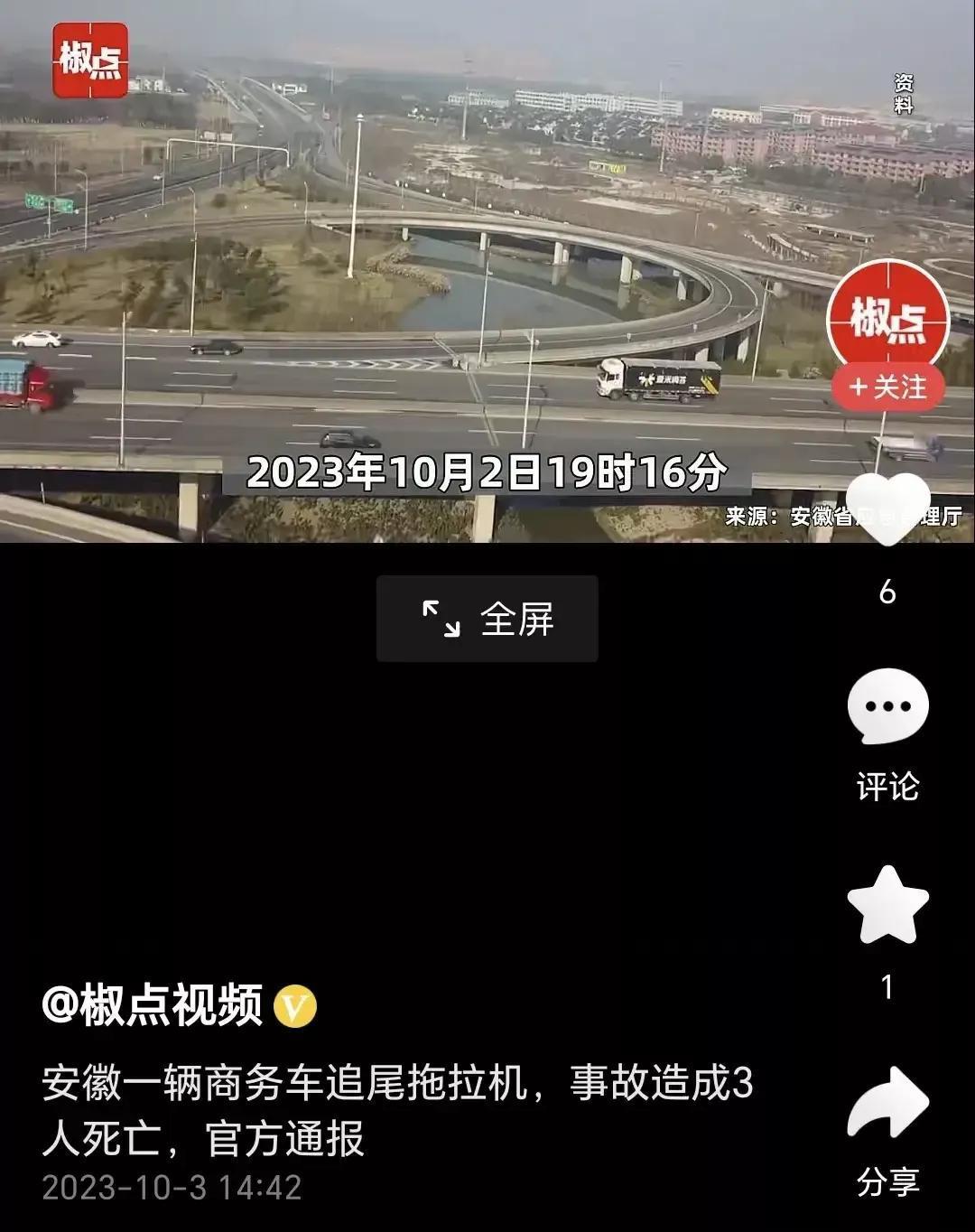Enter fullscreen with the 全屏 button
The height and width of the screenshot is (1232, 975).
pos(487,620)
